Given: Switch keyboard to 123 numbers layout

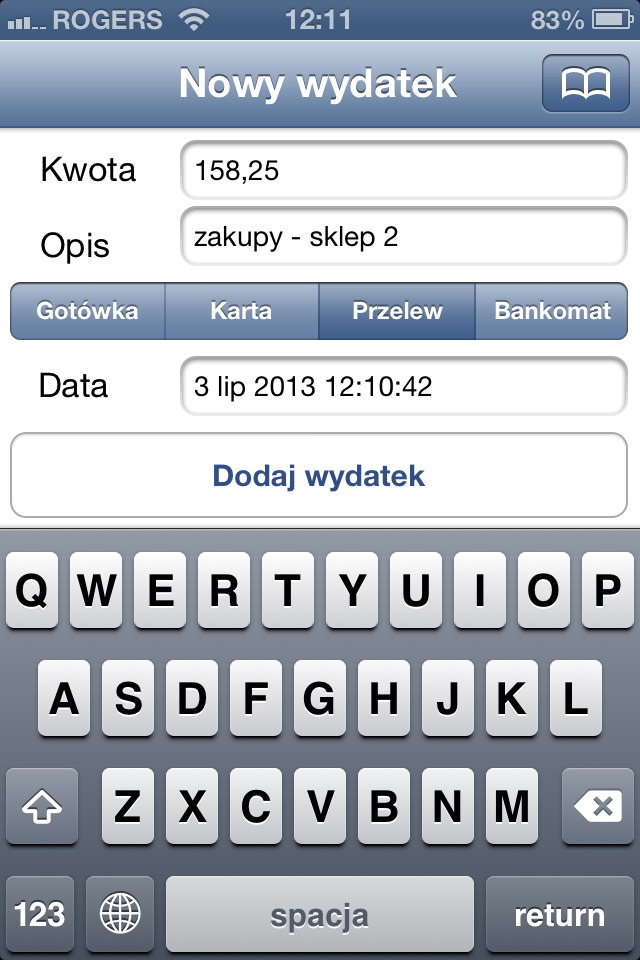Looking at the screenshot, I should pos(40,914).
